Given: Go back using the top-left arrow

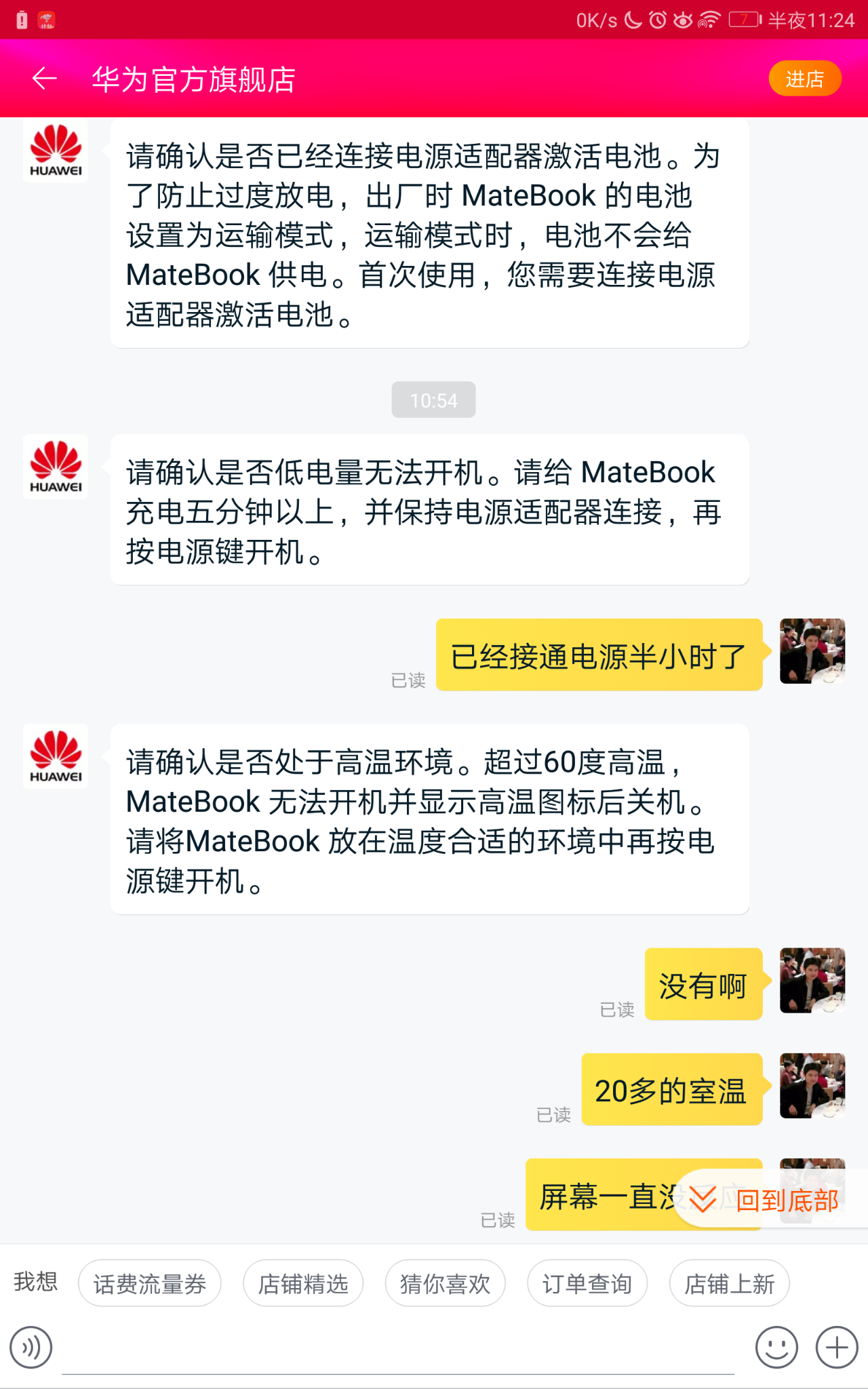Looking at the screenshot, I should click(x=45, y=79).
